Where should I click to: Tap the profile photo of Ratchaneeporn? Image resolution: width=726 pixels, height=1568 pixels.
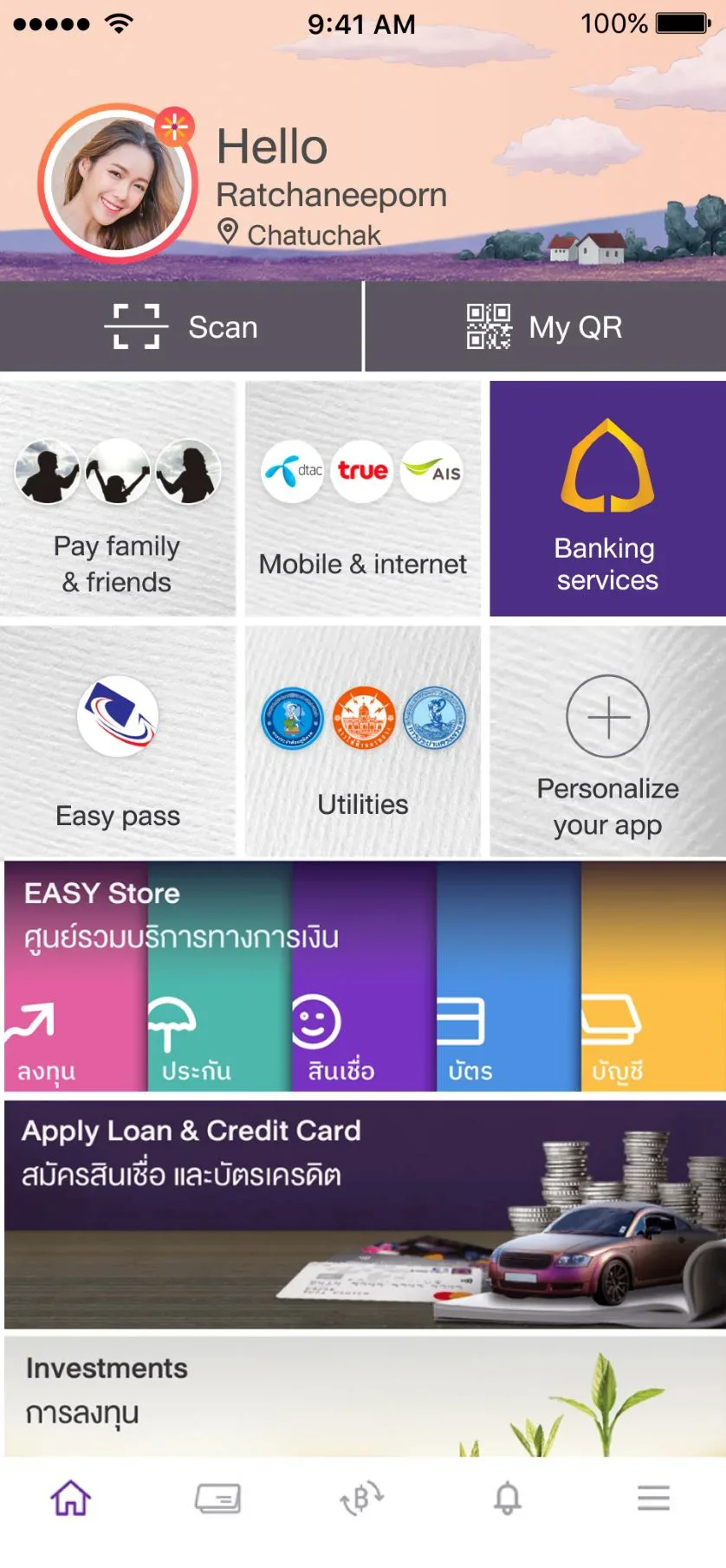[117, 184]
